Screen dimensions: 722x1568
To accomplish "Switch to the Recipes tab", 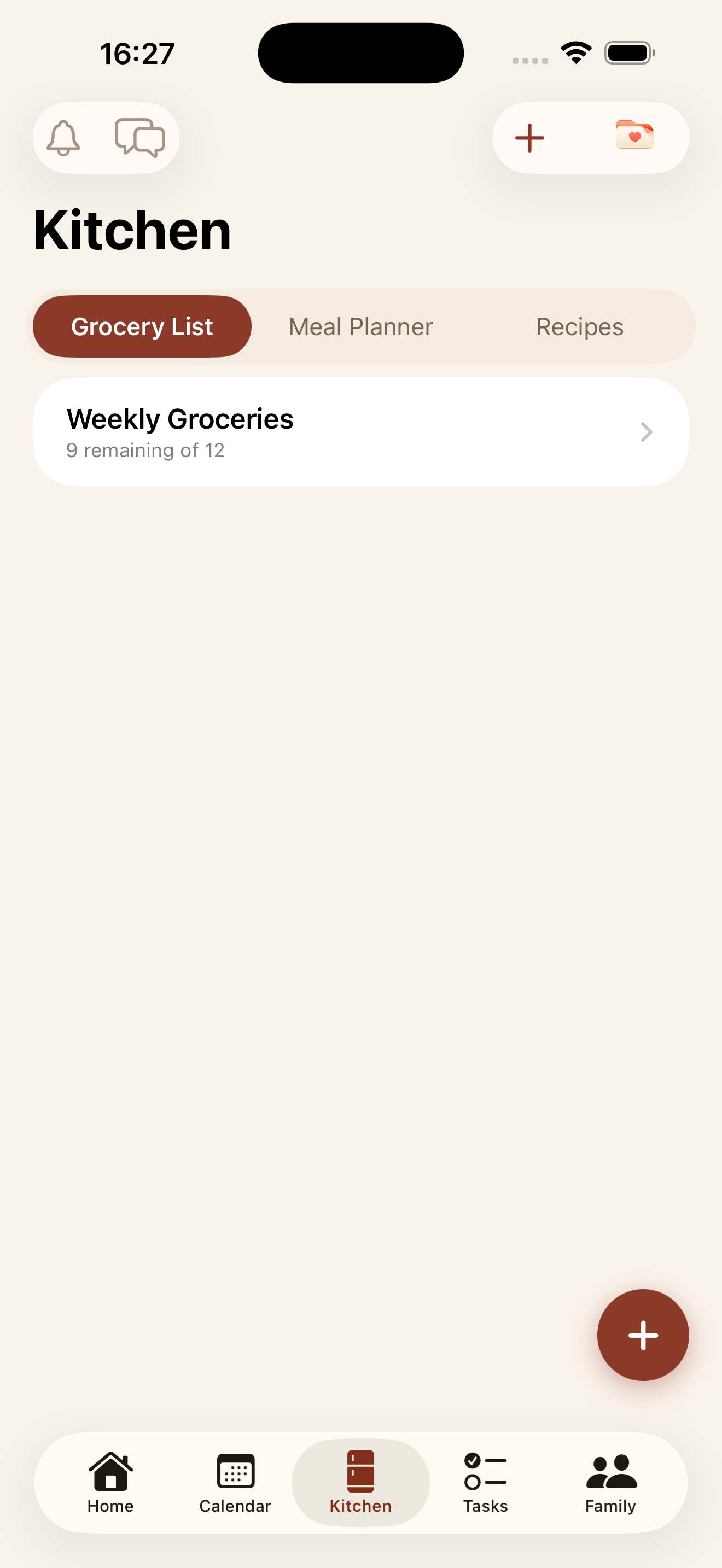I will [580, 326].
